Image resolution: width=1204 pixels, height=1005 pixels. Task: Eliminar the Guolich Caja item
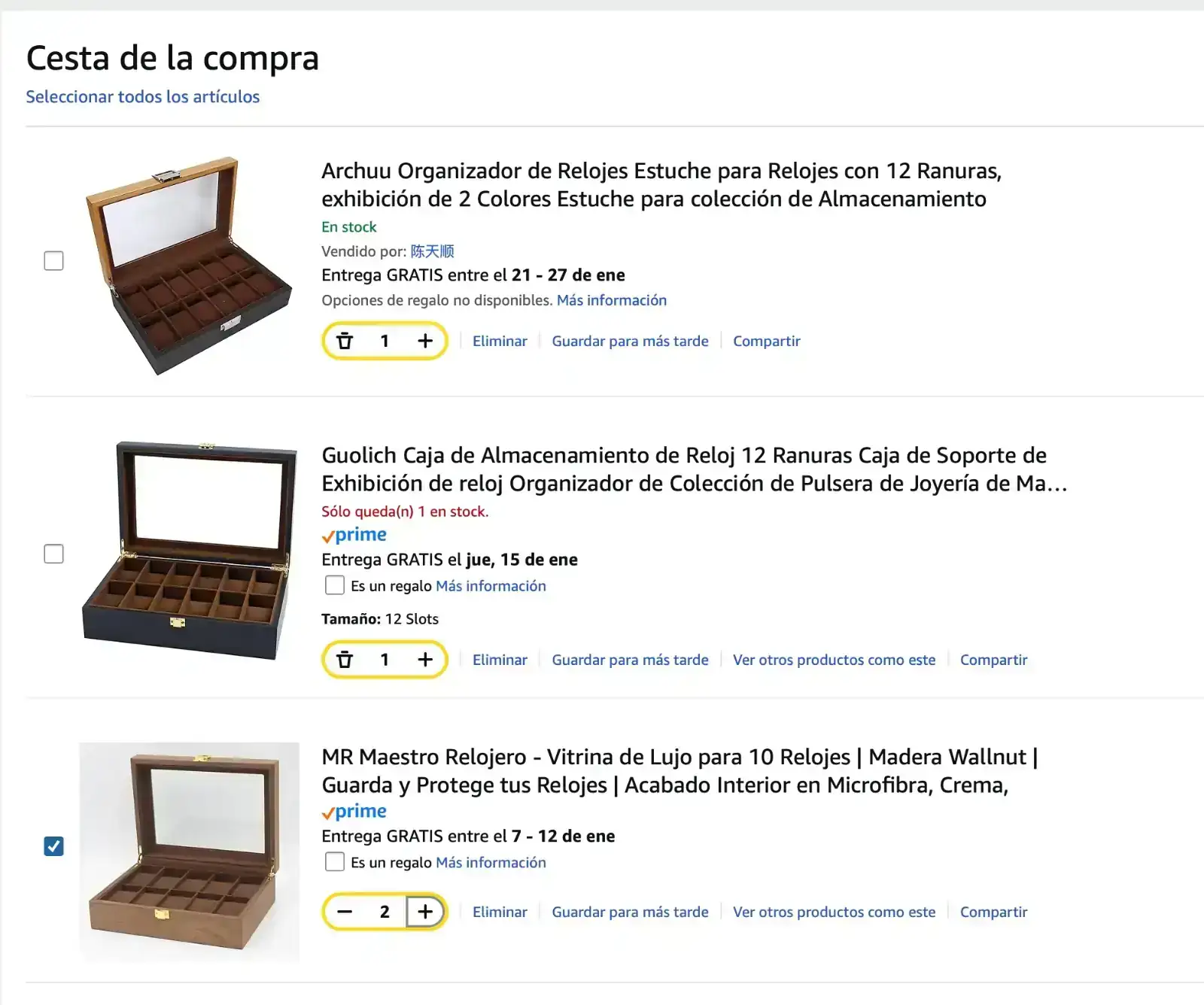[x=500, y=660]
